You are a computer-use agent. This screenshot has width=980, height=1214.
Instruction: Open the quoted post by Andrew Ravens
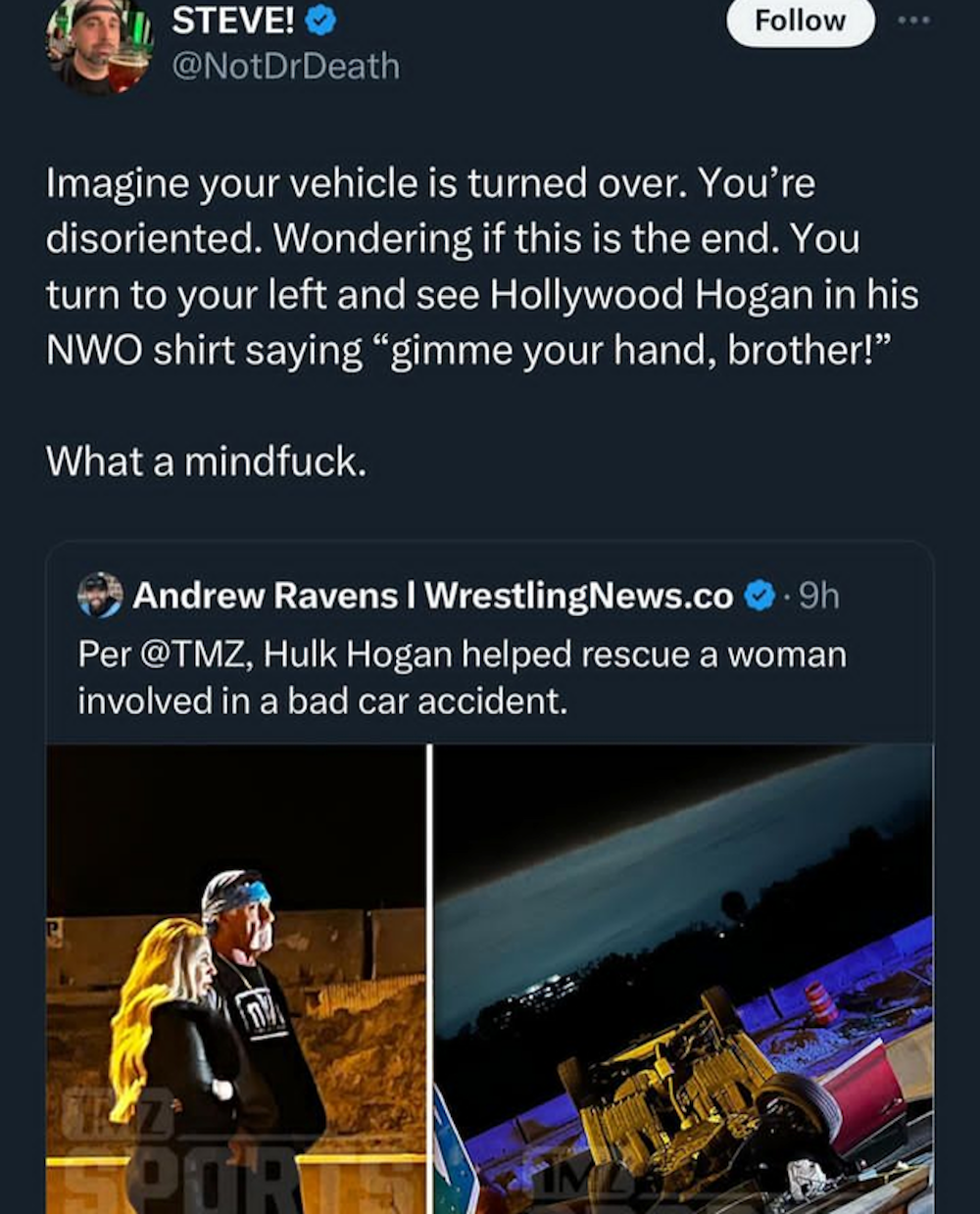pyautogui.click(x=461, y=676)
